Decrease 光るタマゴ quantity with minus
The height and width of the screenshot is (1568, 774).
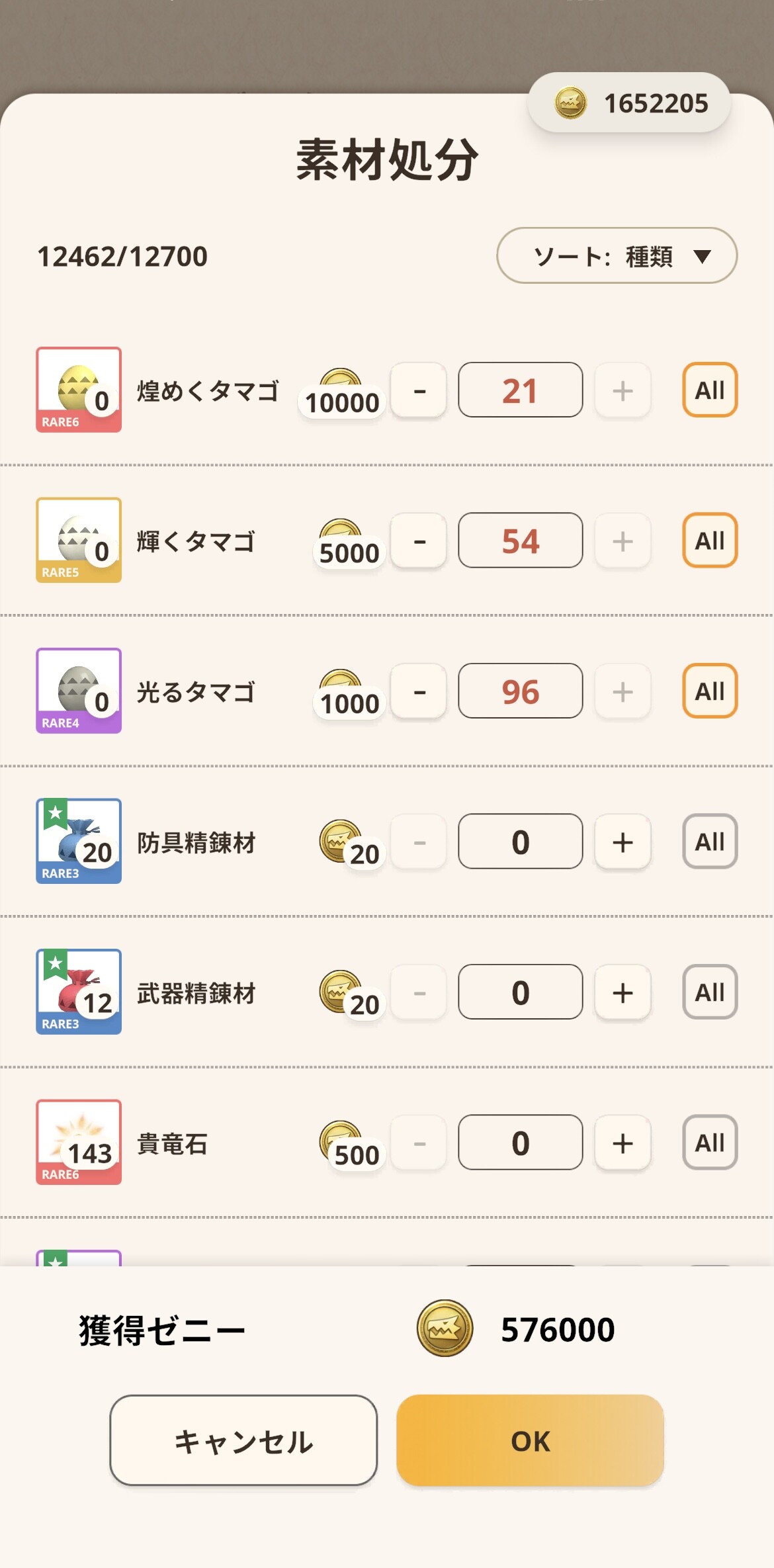pos(419,691)
